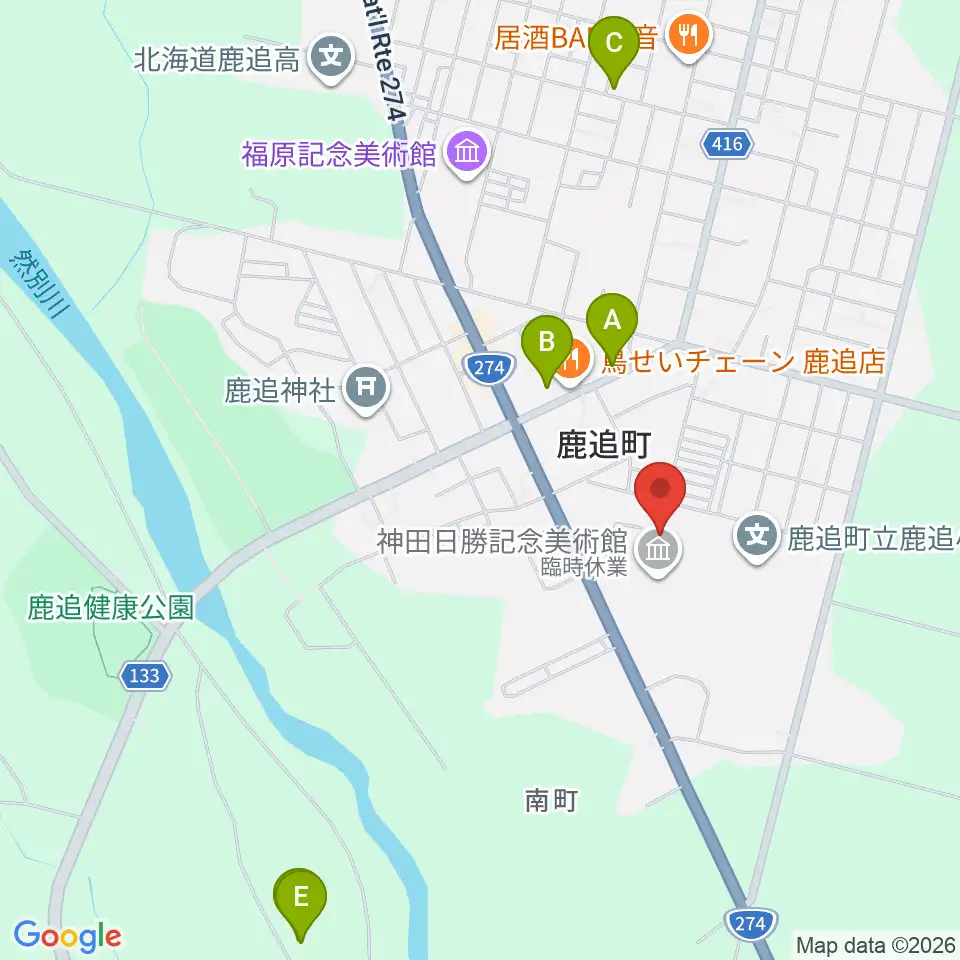The width and height of the screenshot is (960, 960).
Task: Tap the red location pin
Action: tap(659, 496)
